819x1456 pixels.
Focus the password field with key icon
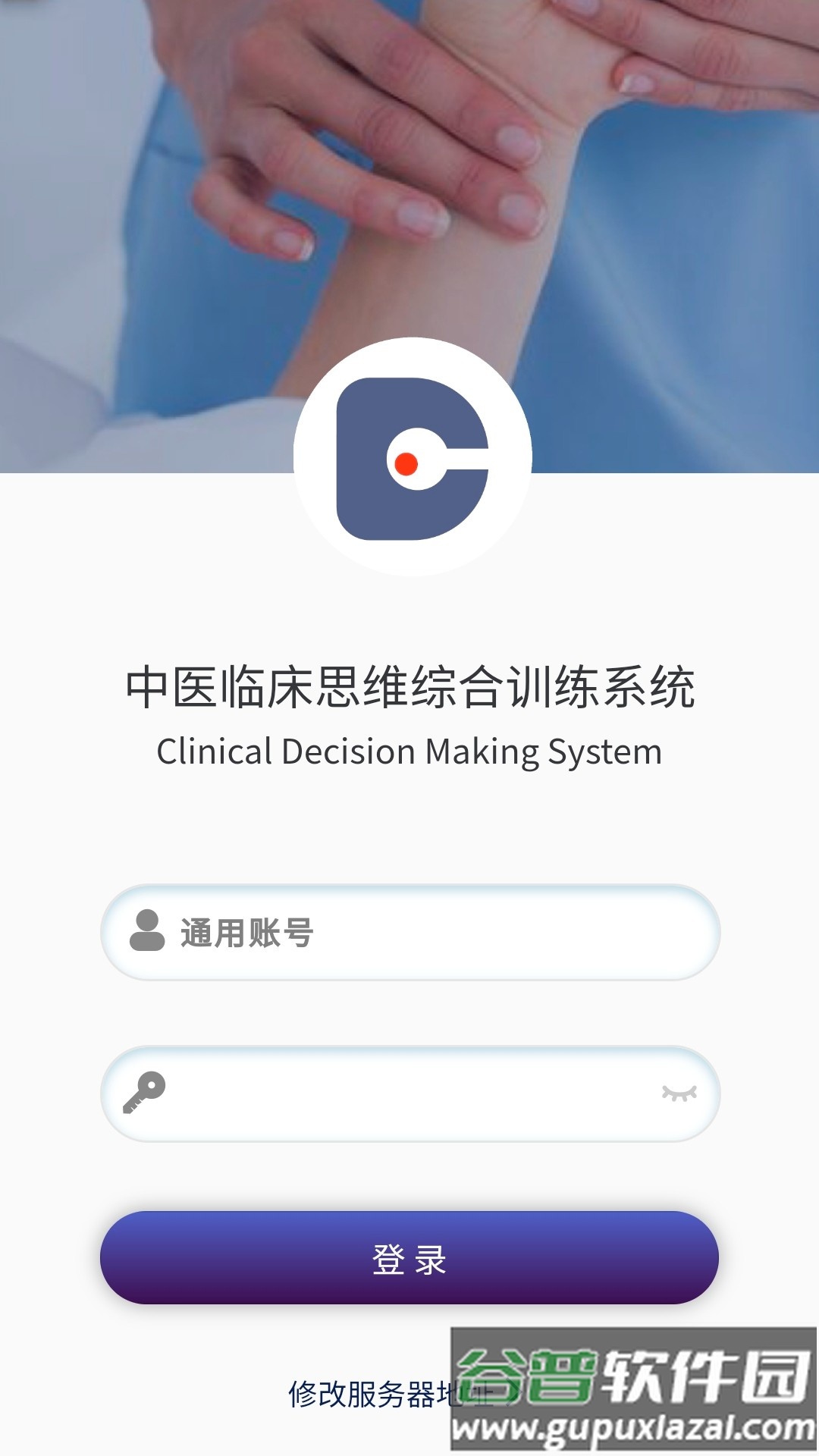click(394, 1094)
